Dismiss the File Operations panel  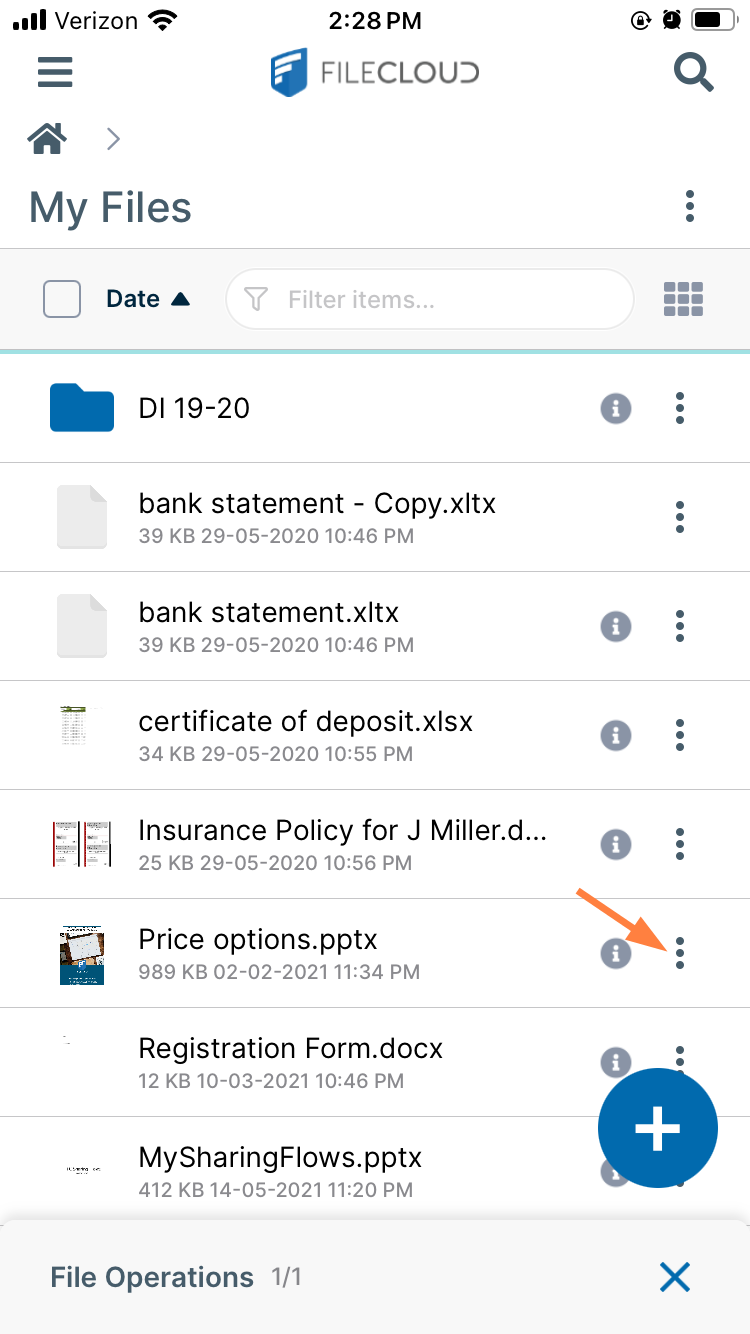tap(675, 1277)
